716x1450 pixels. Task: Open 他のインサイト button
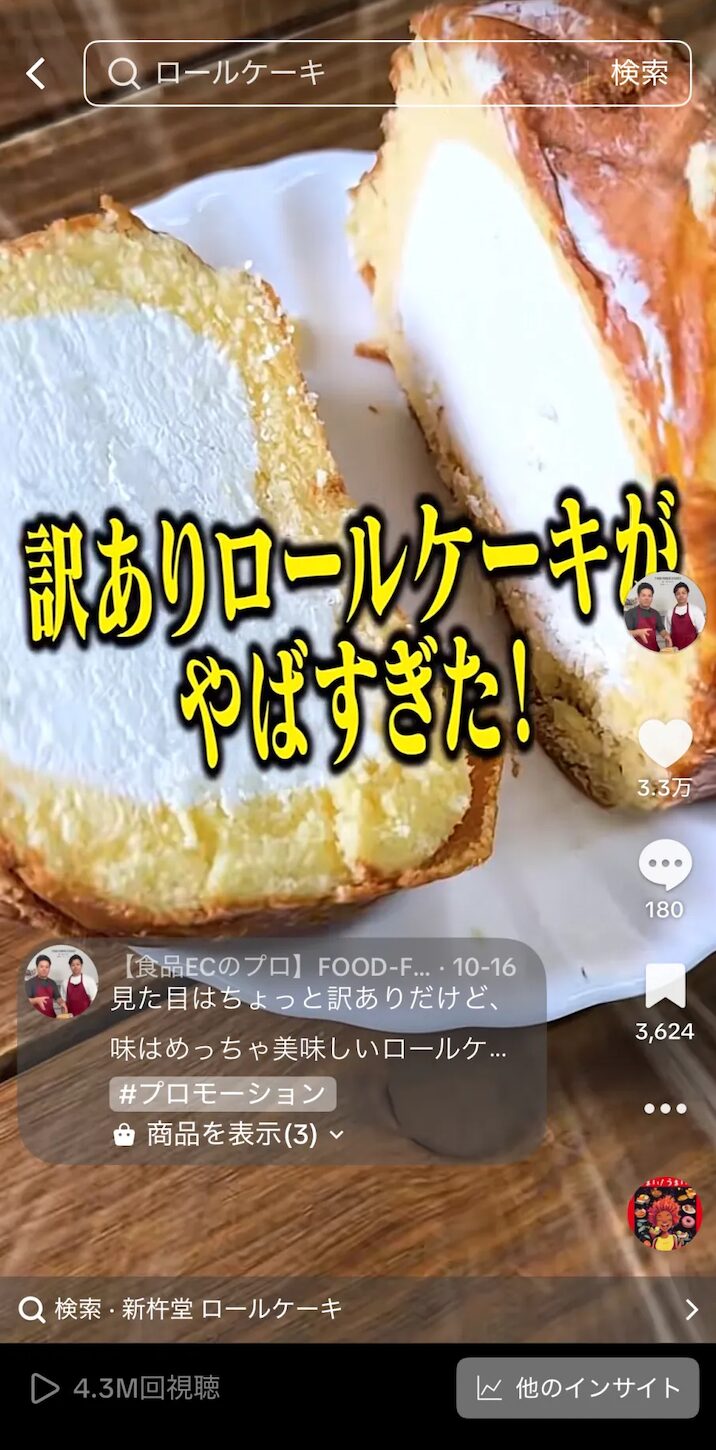[x=577, y=1387]
